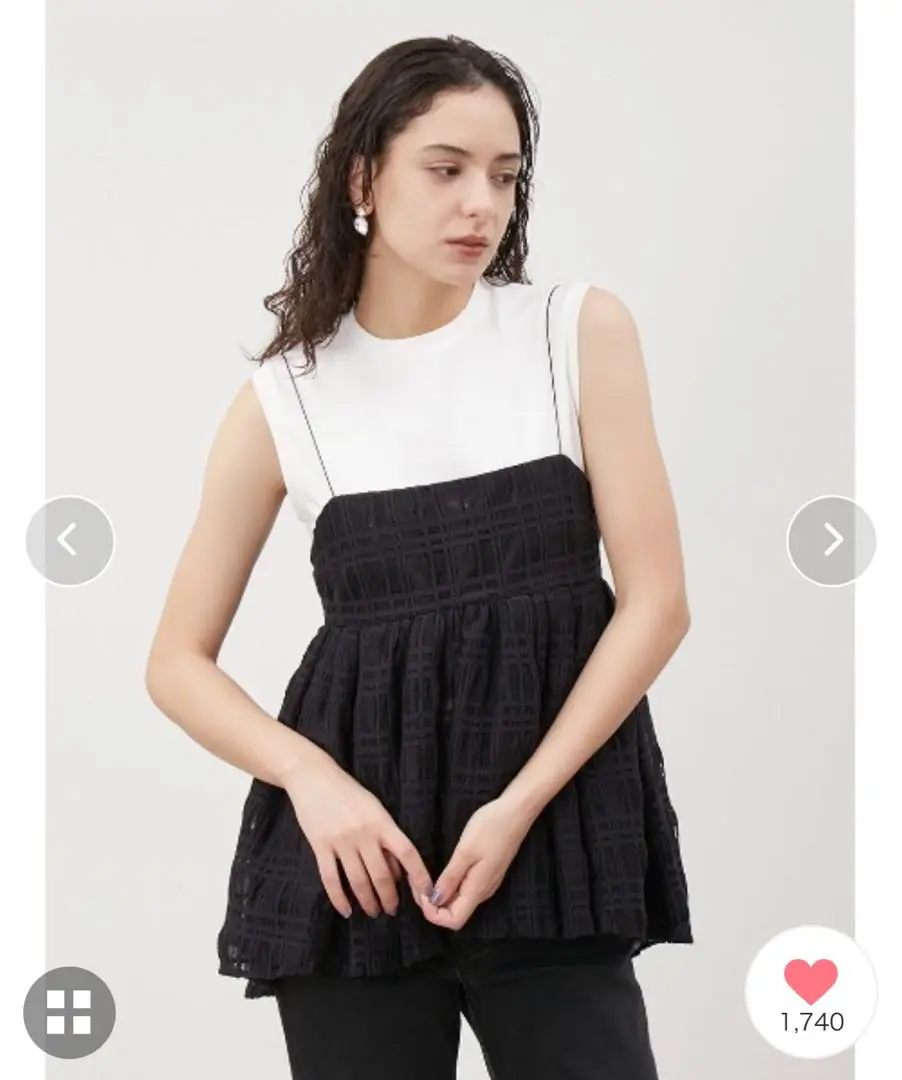Show the next product image
The height and width of the screenshot is (1080, 902).
click(831, 541)
